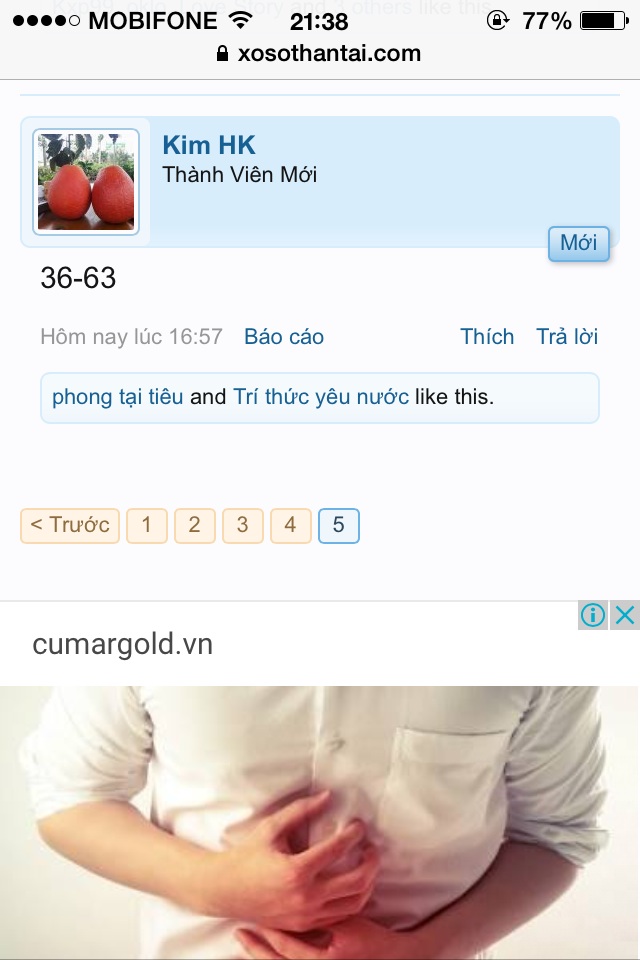This screenshot has height=960, width=640.
Task: Open the cumargold.vn ad banner
Action: [x=320, y=800]
